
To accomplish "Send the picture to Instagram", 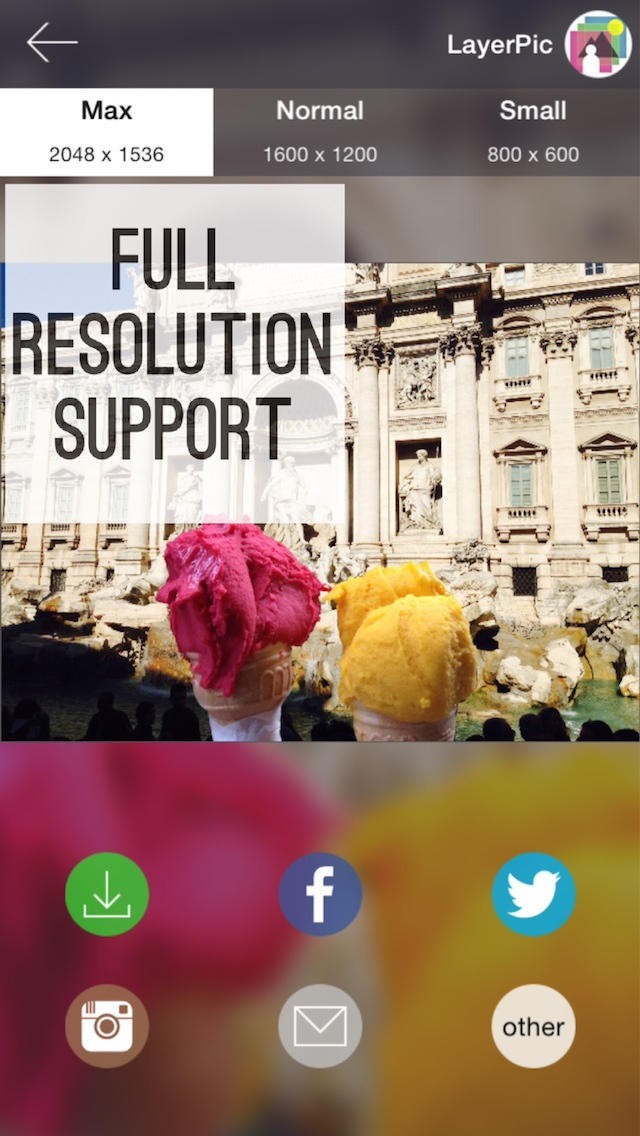I will [107, 1026].
